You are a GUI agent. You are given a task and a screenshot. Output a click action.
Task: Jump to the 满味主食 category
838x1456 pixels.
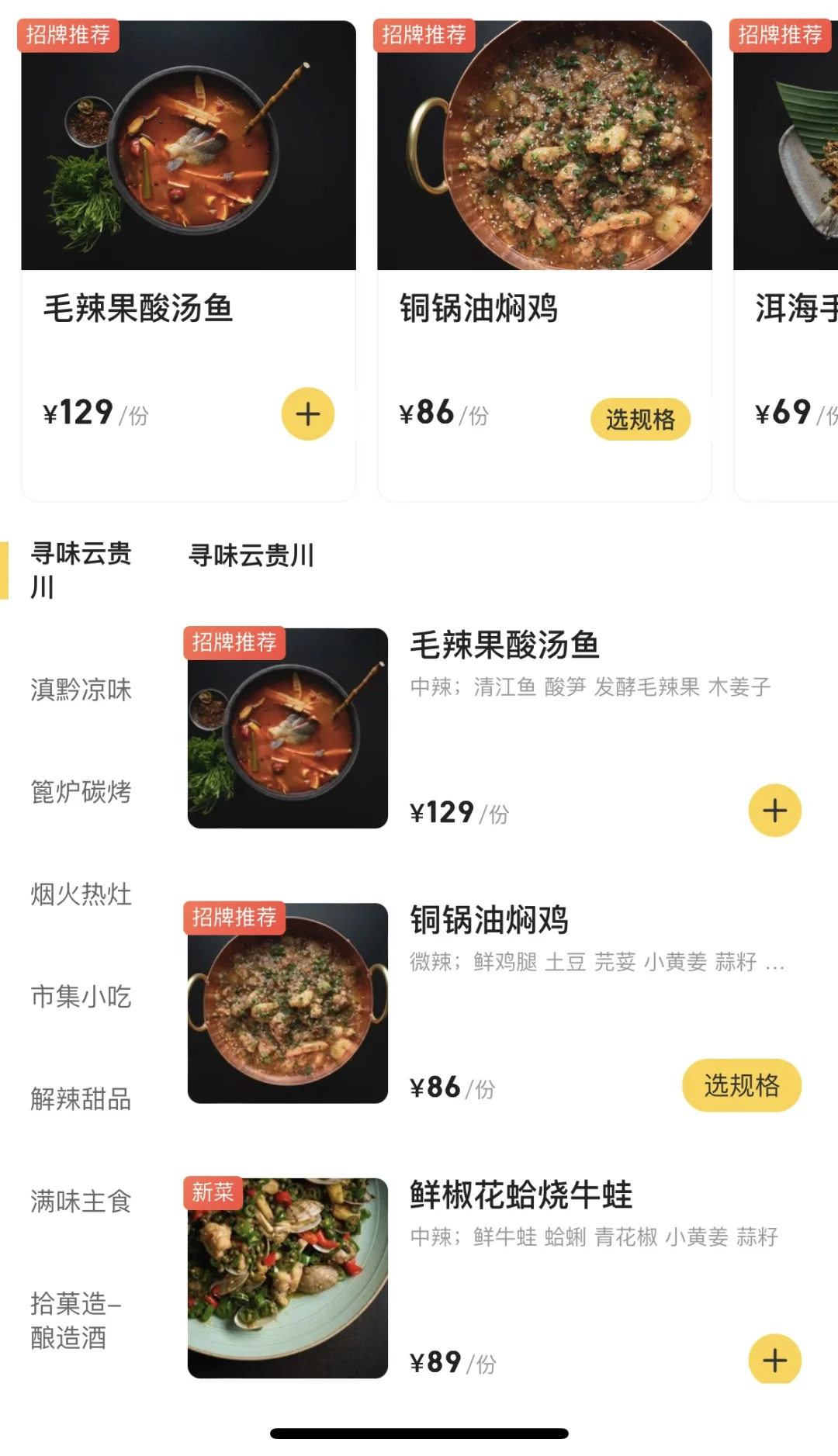click(x=81, y=1202)
